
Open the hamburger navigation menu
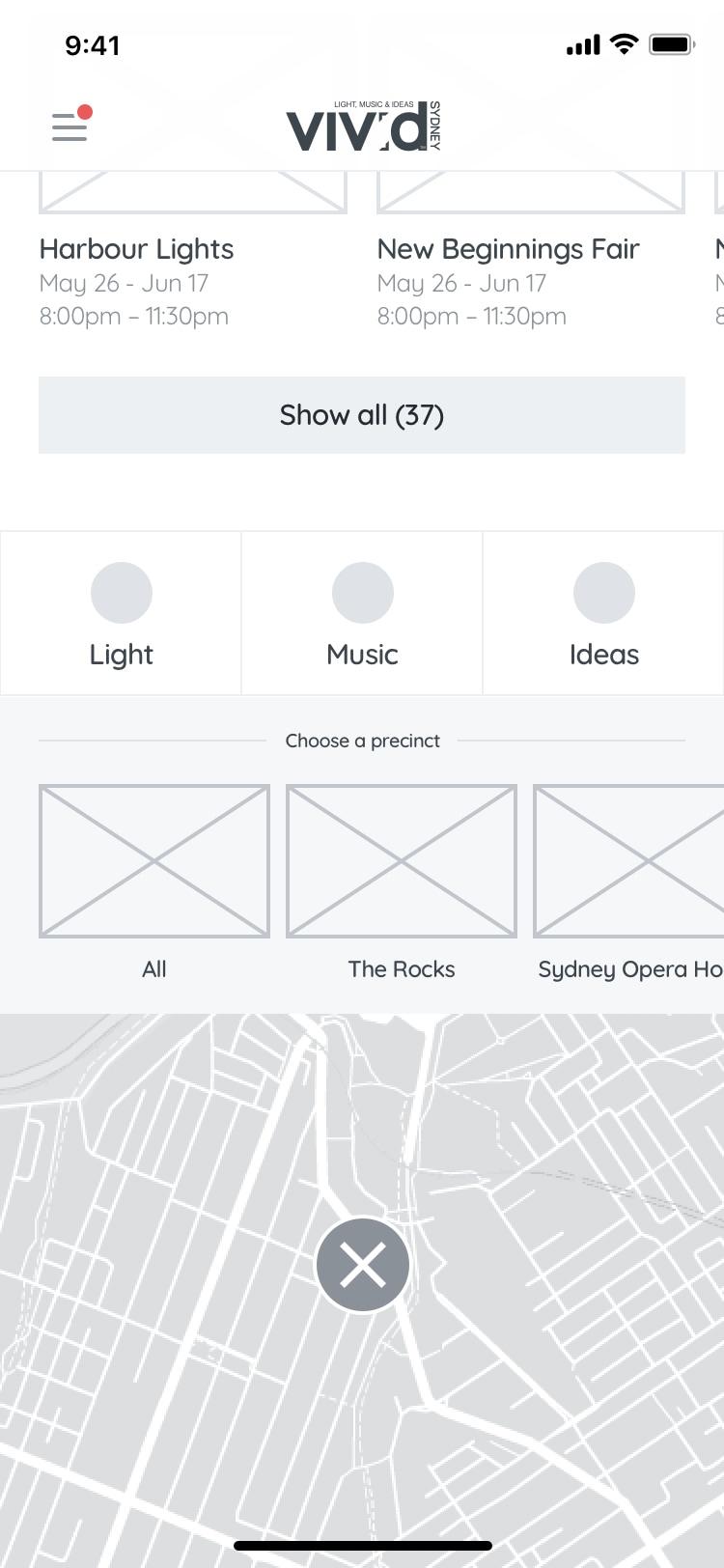(69, 126)
